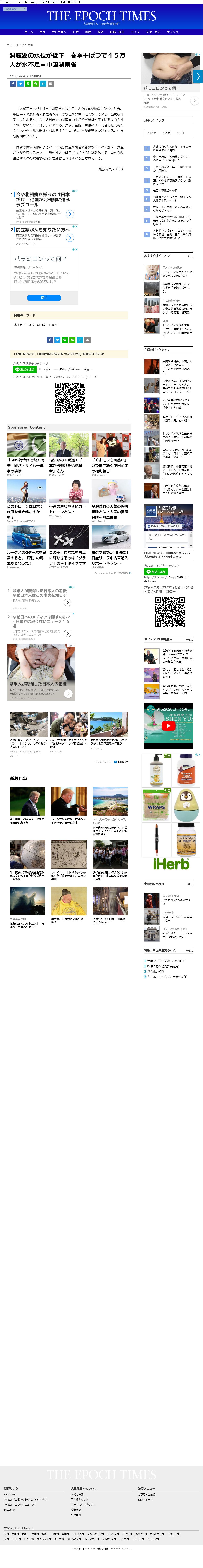The width and height of the screenshot is (203, 1568).
Task: Advance the sidebar ad with its next arrow
Action: point(198,77)
